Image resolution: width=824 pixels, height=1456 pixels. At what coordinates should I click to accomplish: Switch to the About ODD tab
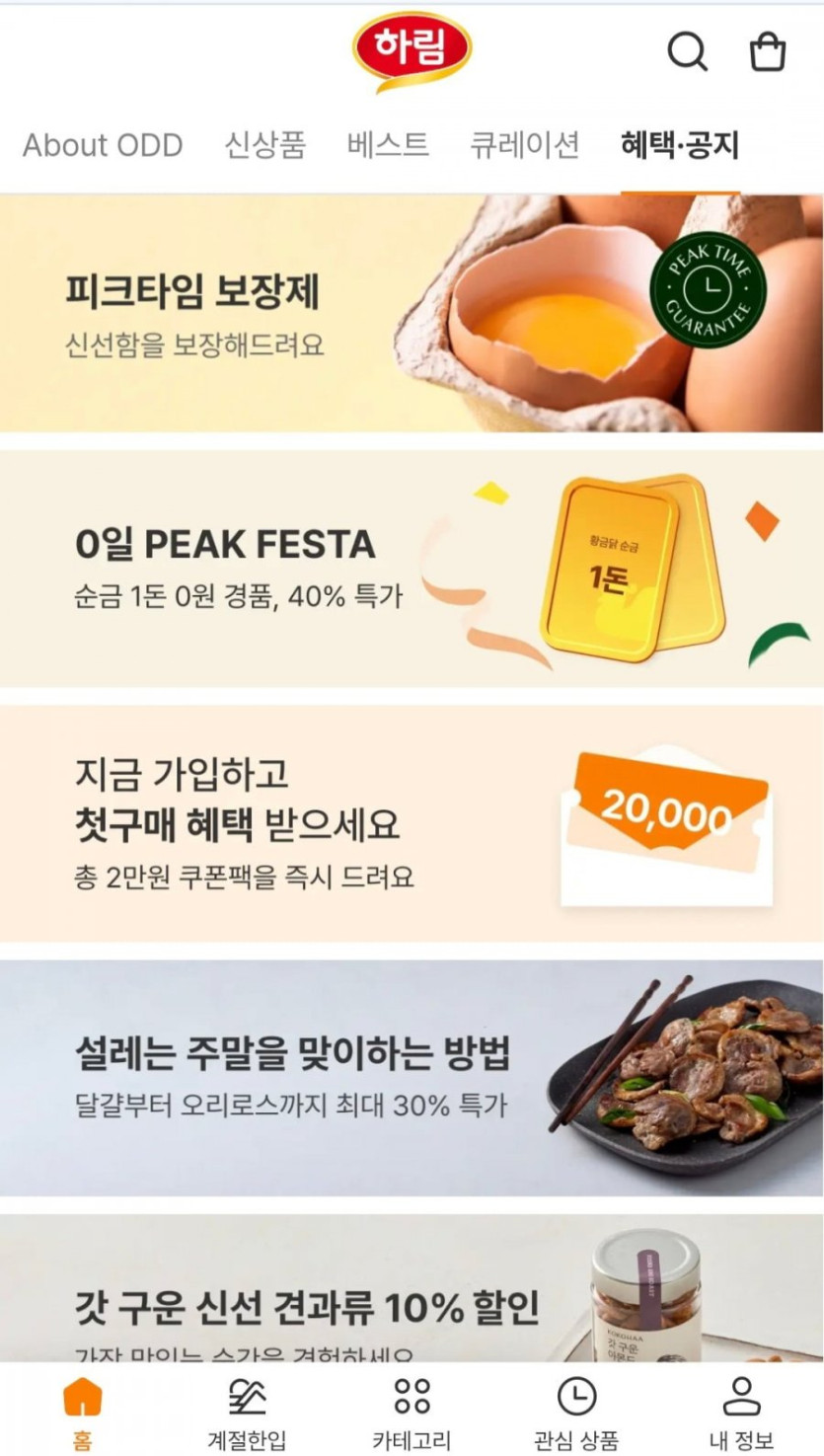point(103,145)
